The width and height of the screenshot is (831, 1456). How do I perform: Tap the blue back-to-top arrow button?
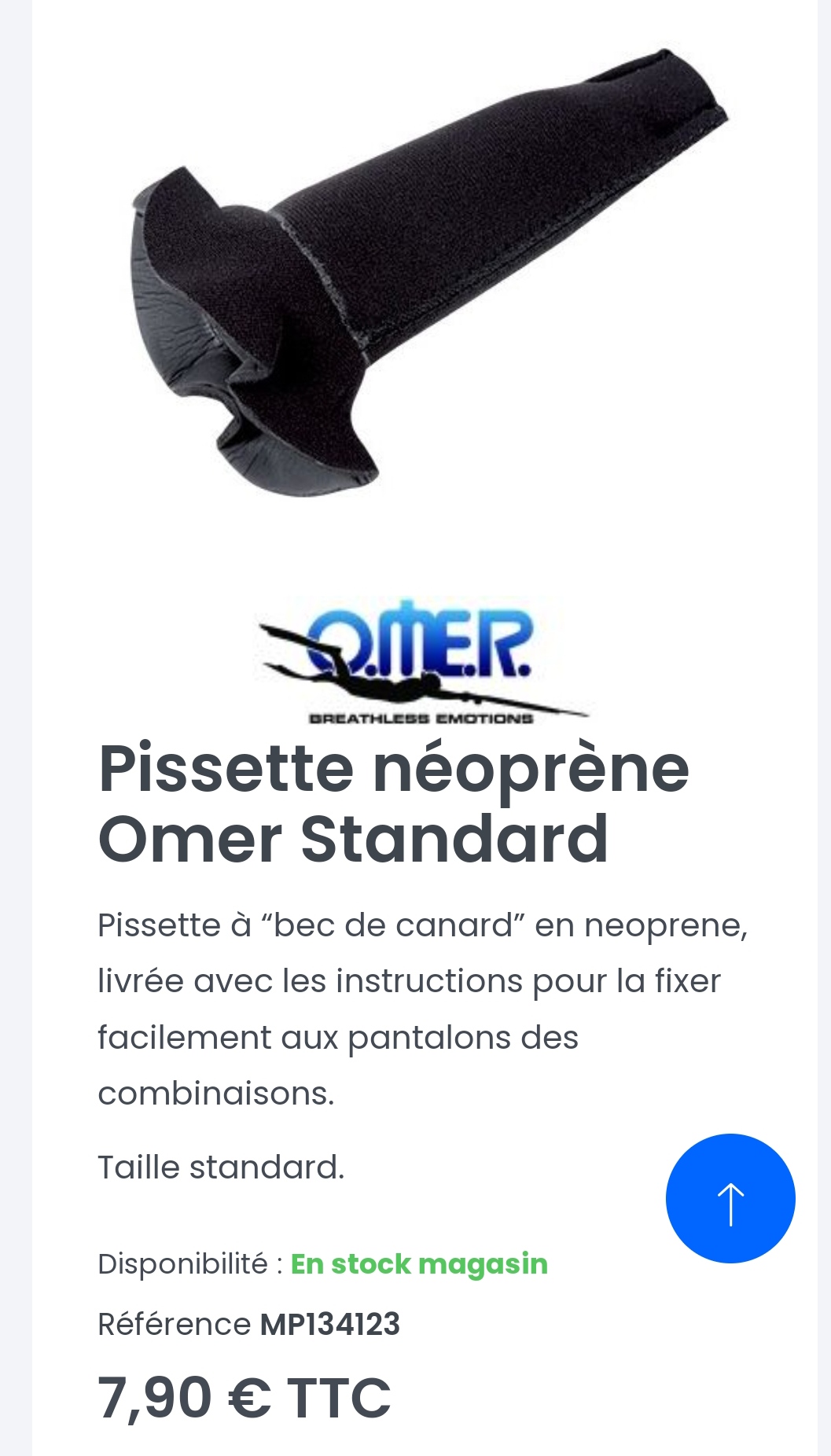click(x=730, y=1198)
